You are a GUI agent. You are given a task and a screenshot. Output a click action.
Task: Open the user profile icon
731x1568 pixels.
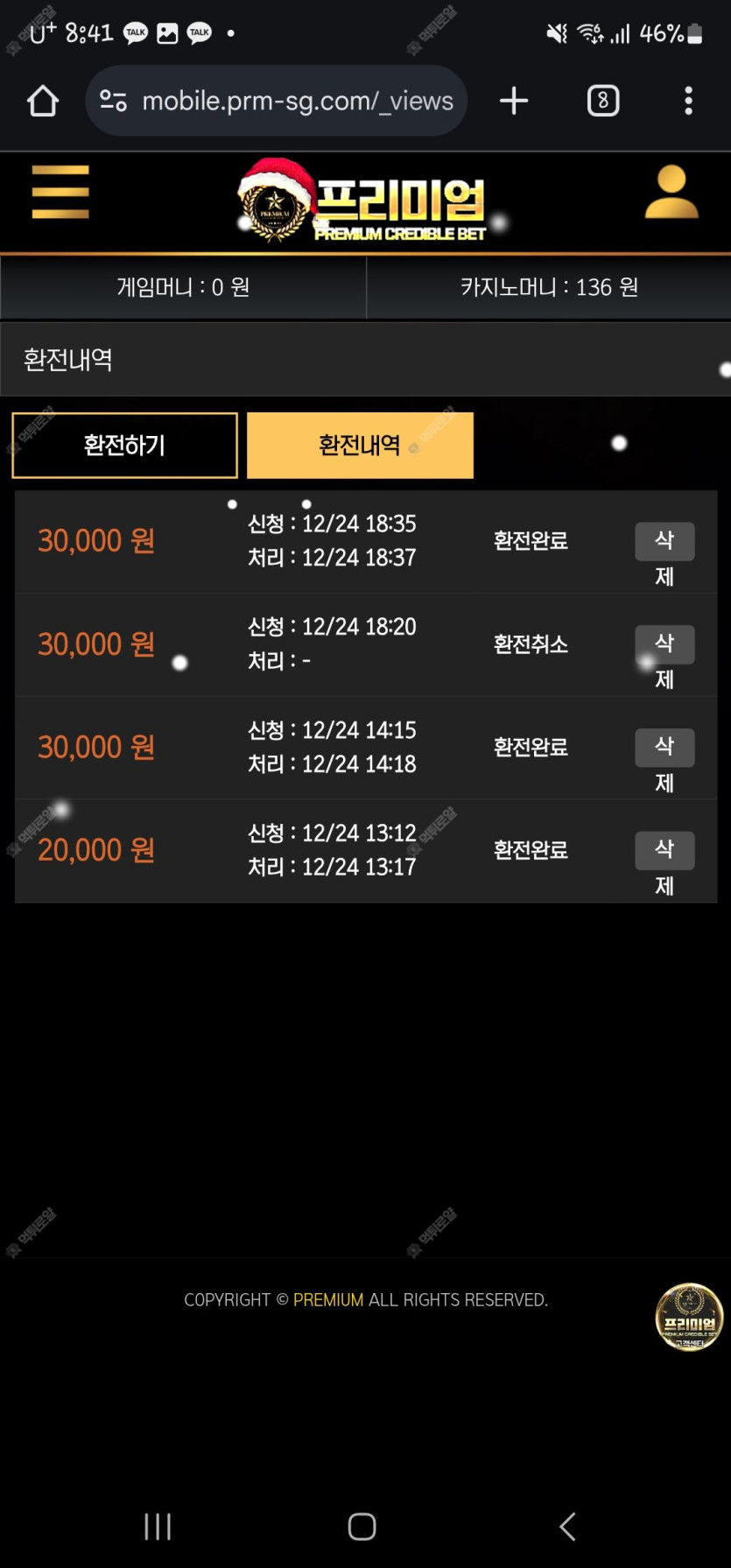(x=671, y=192)
